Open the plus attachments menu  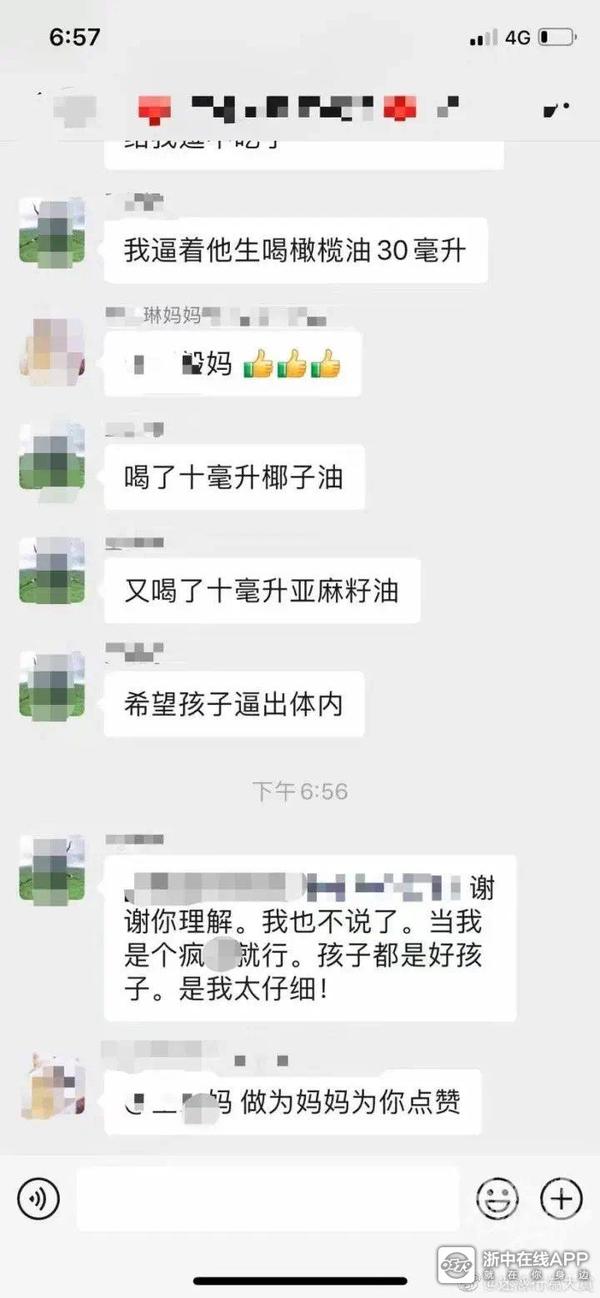(x=561, y=1197)
